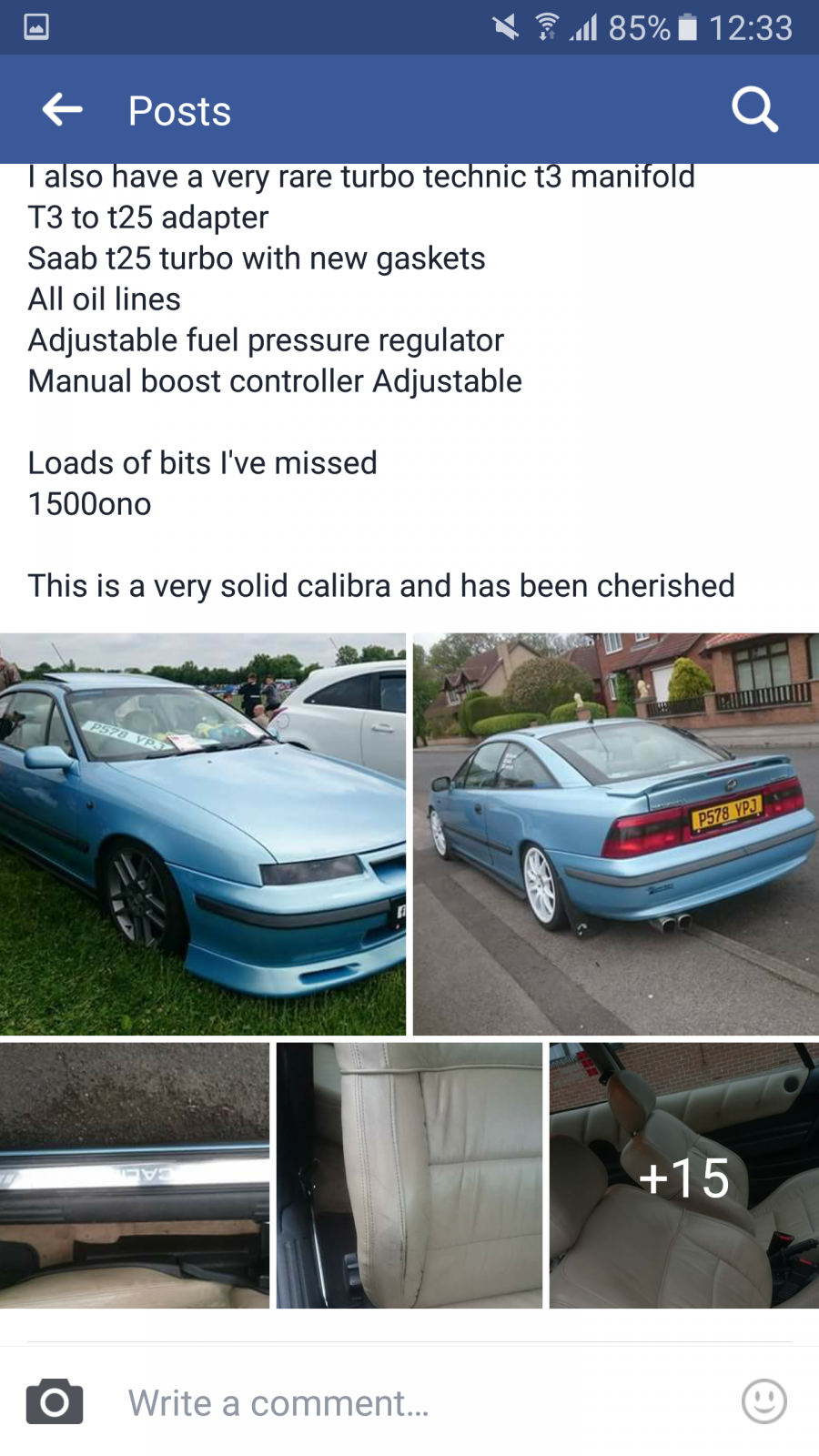Image resolution: width=819 pixels, height=1456 pixels.
Task: Open the emoji smiley picker
Action: (x=764, y=1401)
